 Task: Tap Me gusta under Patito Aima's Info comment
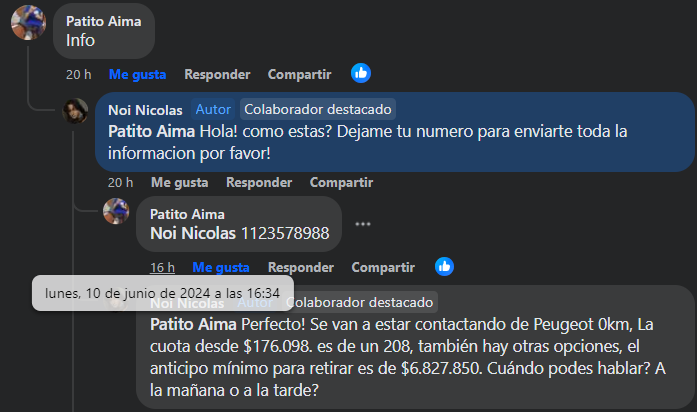pyautogui.click(x=137, y=74)
